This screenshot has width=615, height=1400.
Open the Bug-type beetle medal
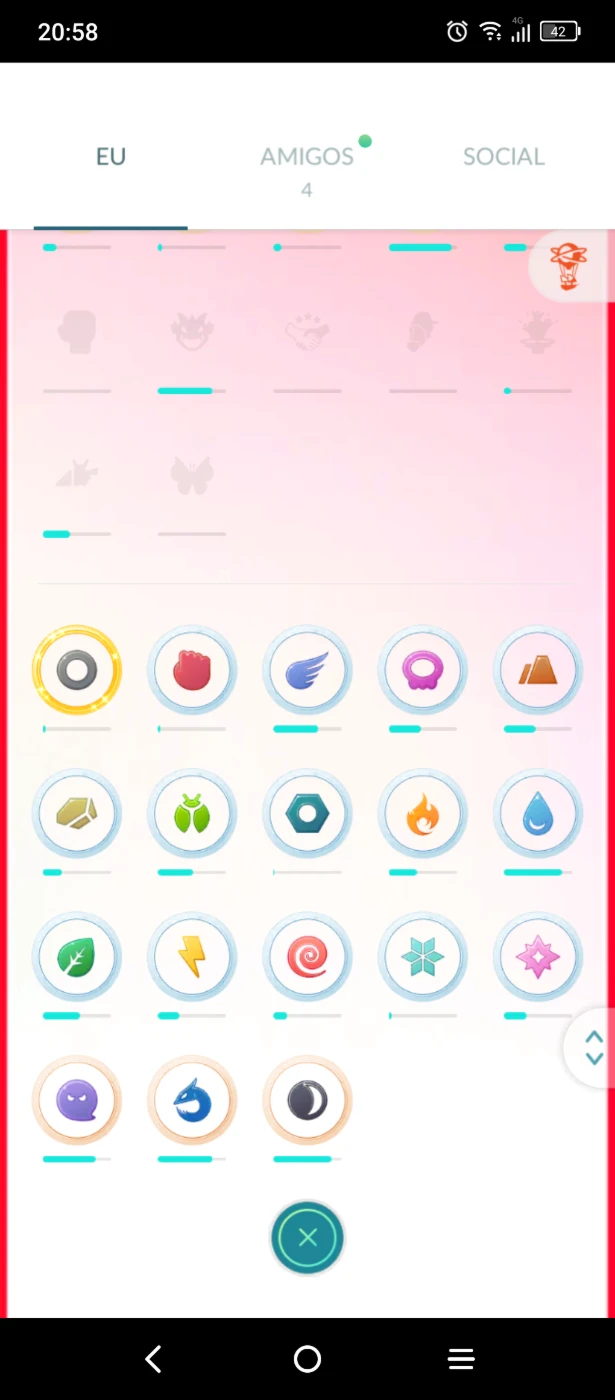click(192, 815)
